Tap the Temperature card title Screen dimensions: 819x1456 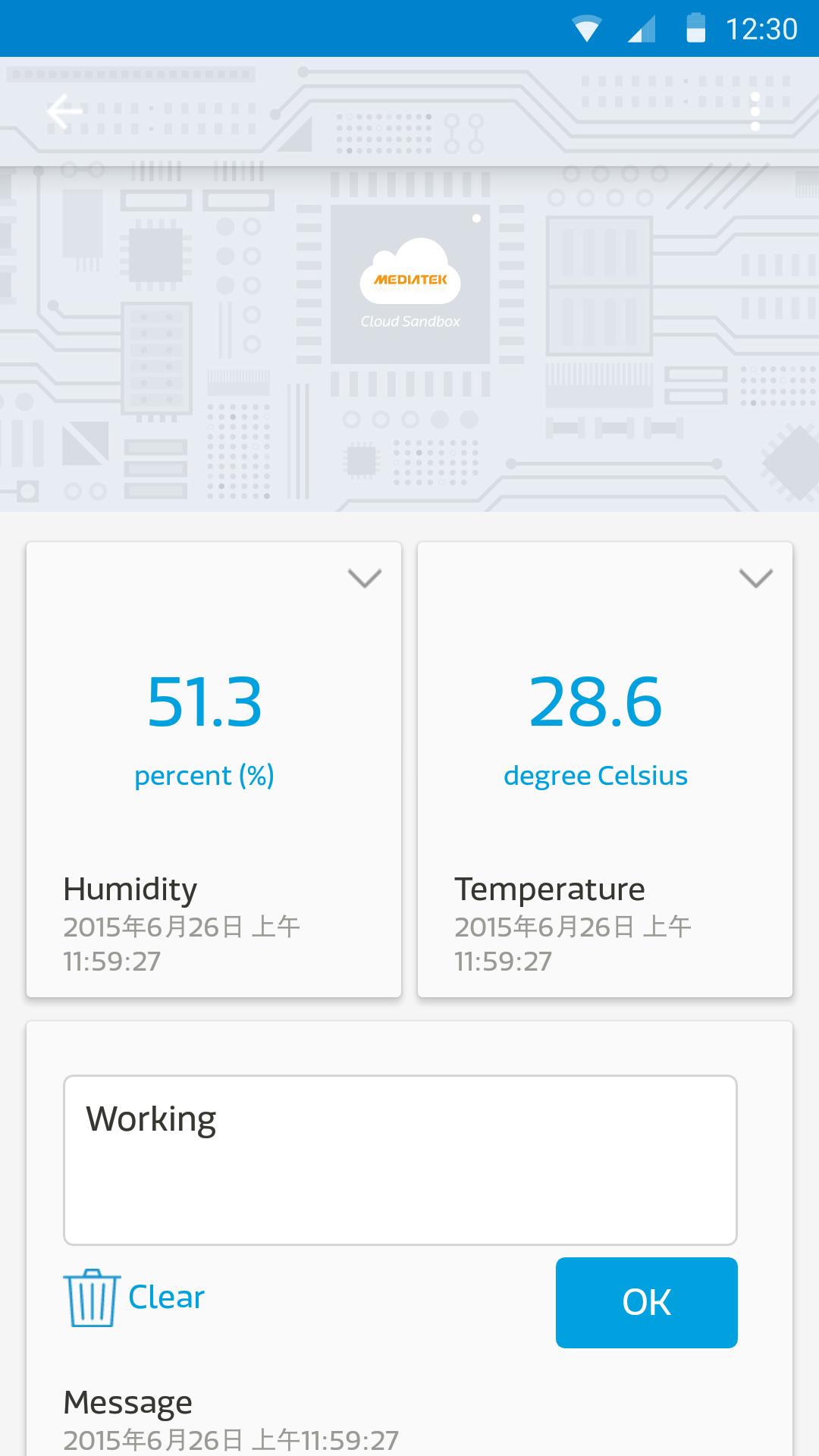(x=550, y=888)
